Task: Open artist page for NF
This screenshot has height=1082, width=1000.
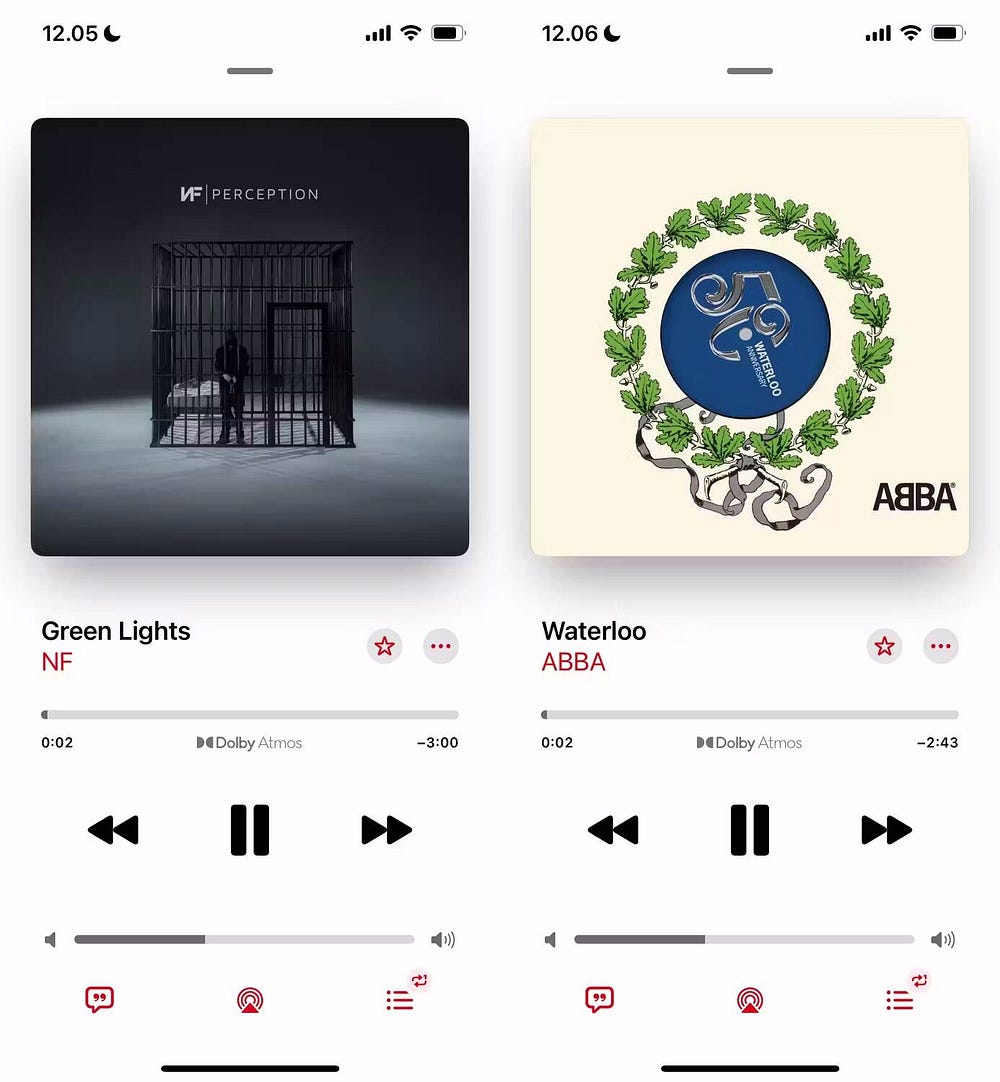Action: pos(57,662)
